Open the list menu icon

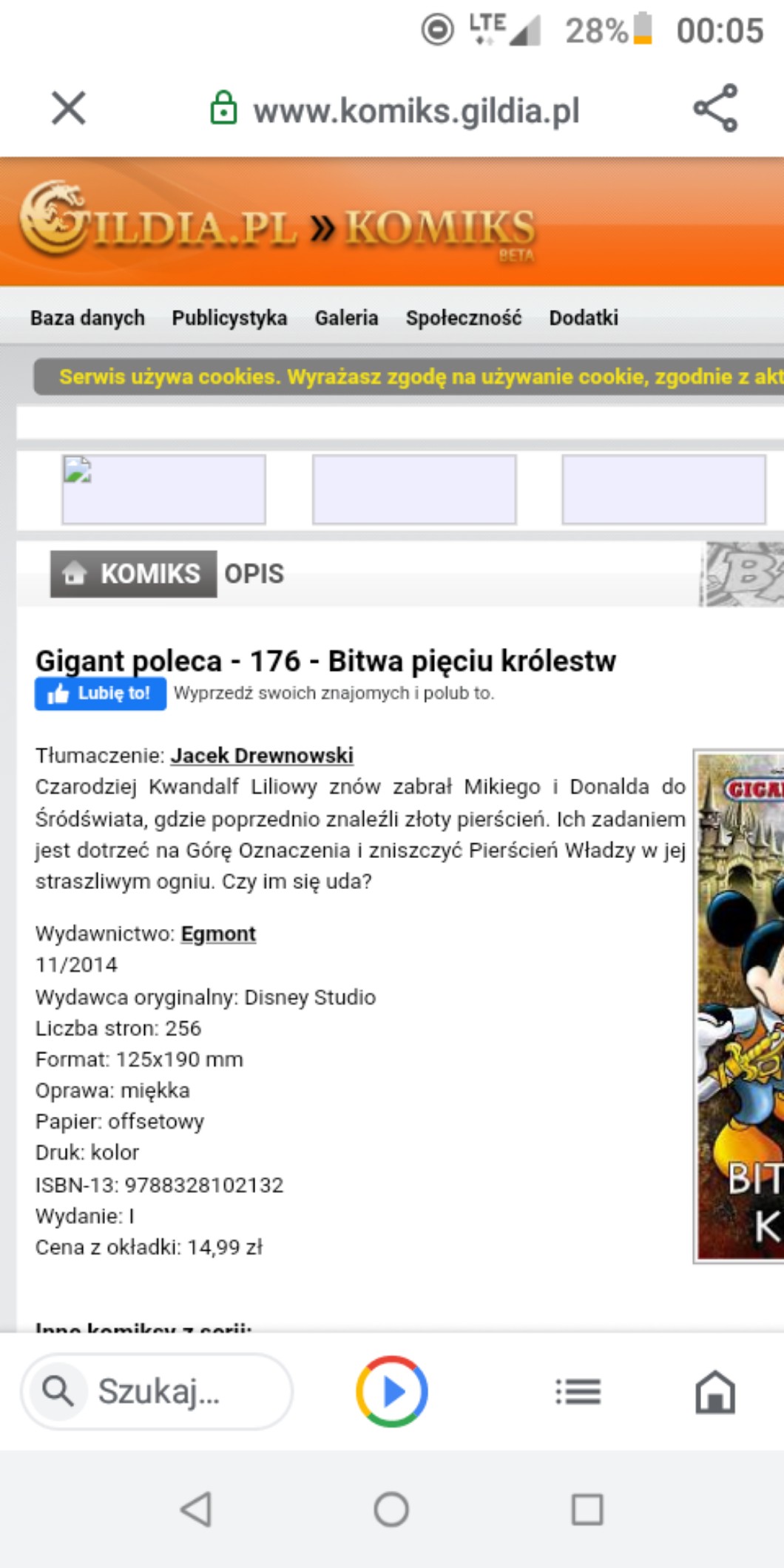tap(578, 1391)
